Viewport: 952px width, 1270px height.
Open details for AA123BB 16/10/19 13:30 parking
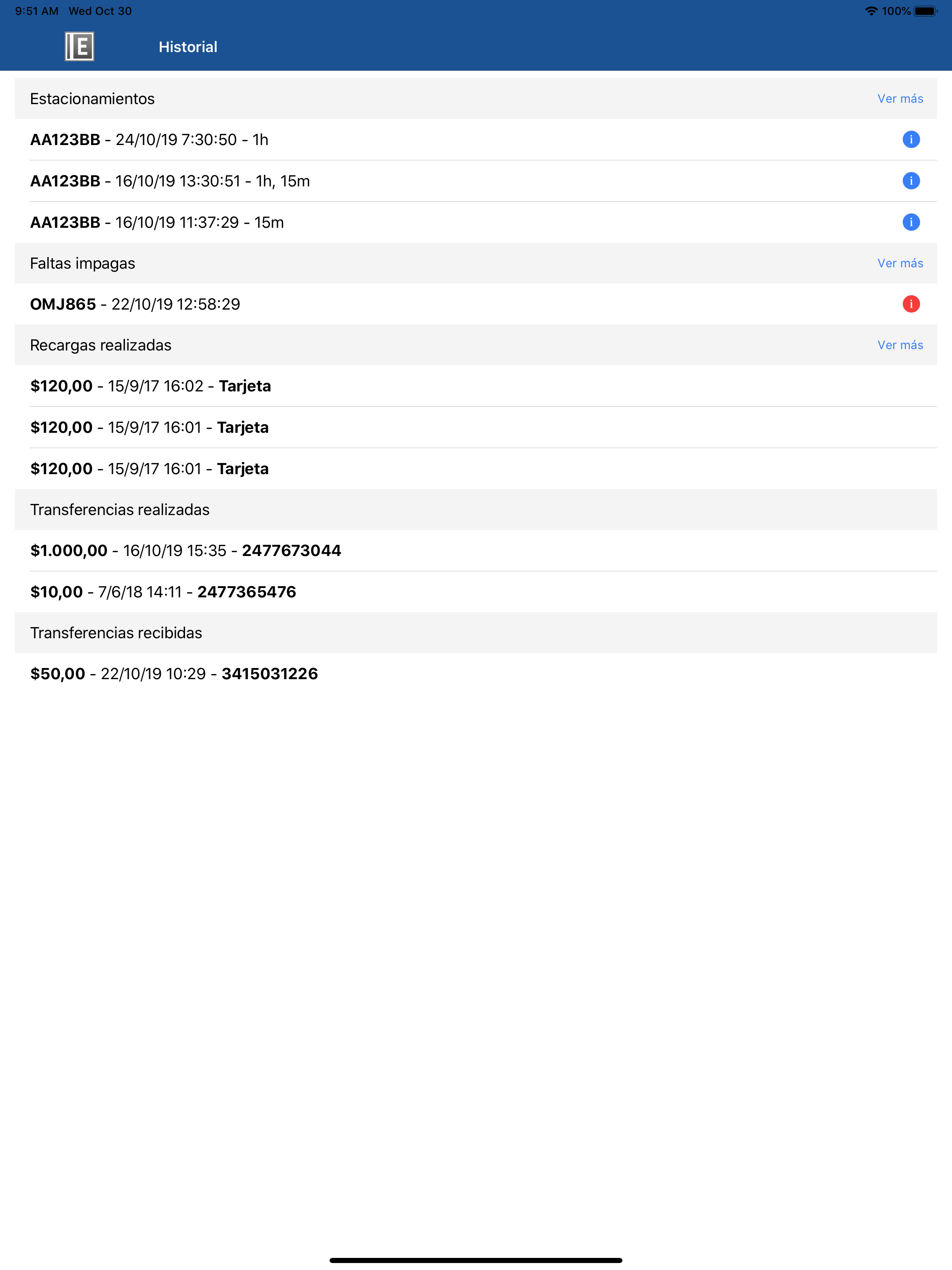(x=912, y=181)
